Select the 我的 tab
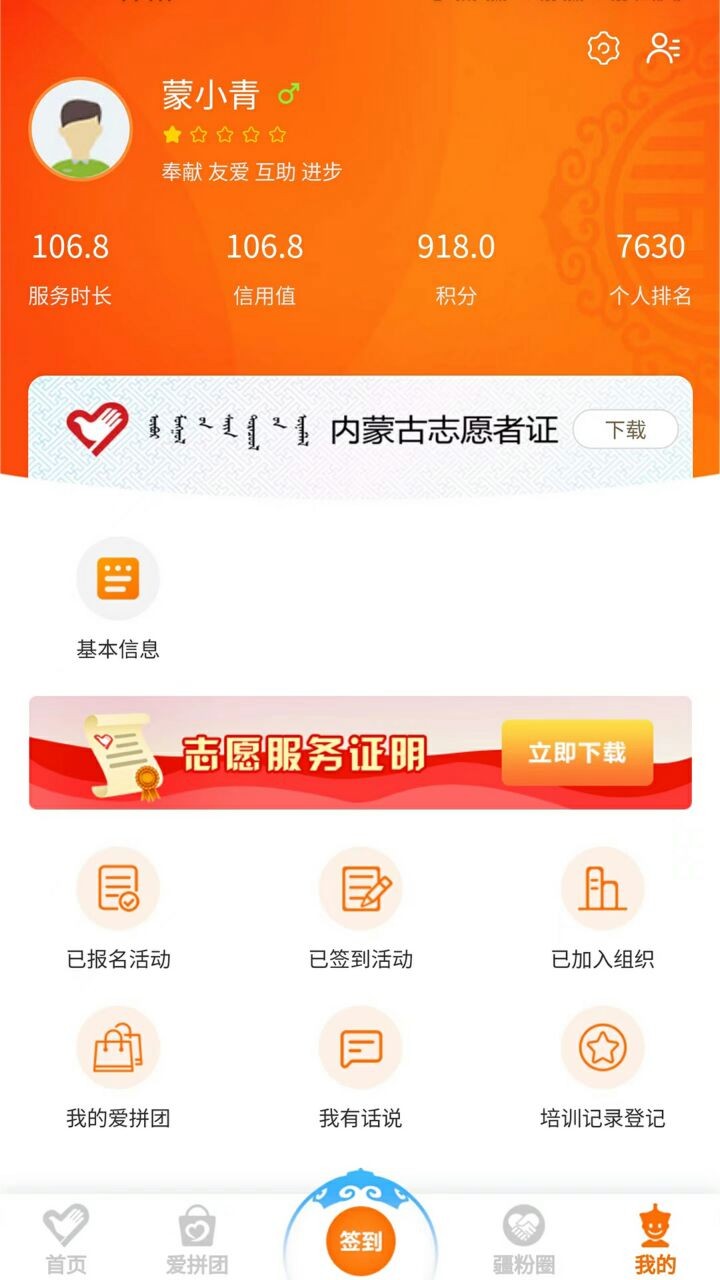 pyautogui.click(x=655, y=1240)
